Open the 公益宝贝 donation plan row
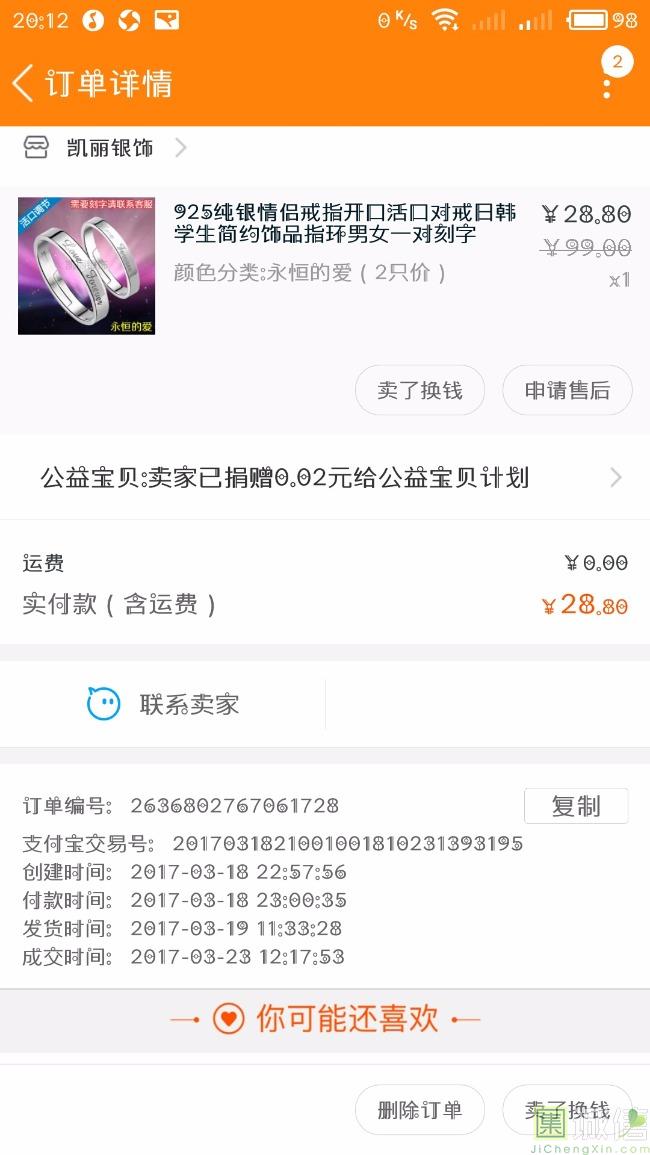This screenshot has width=650, height=1155. pos(325,477)
